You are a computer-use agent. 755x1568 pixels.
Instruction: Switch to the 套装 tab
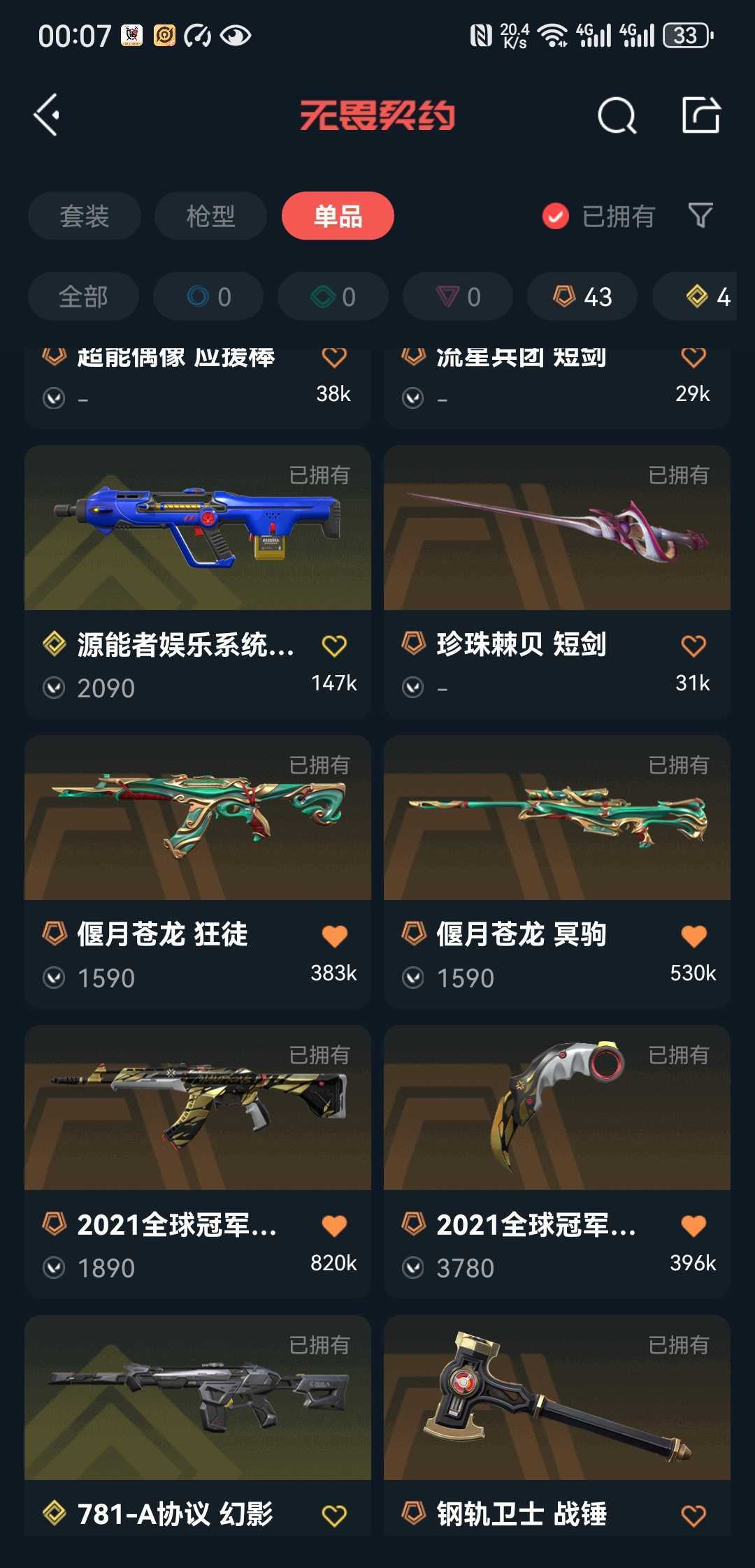click(85, 216)
